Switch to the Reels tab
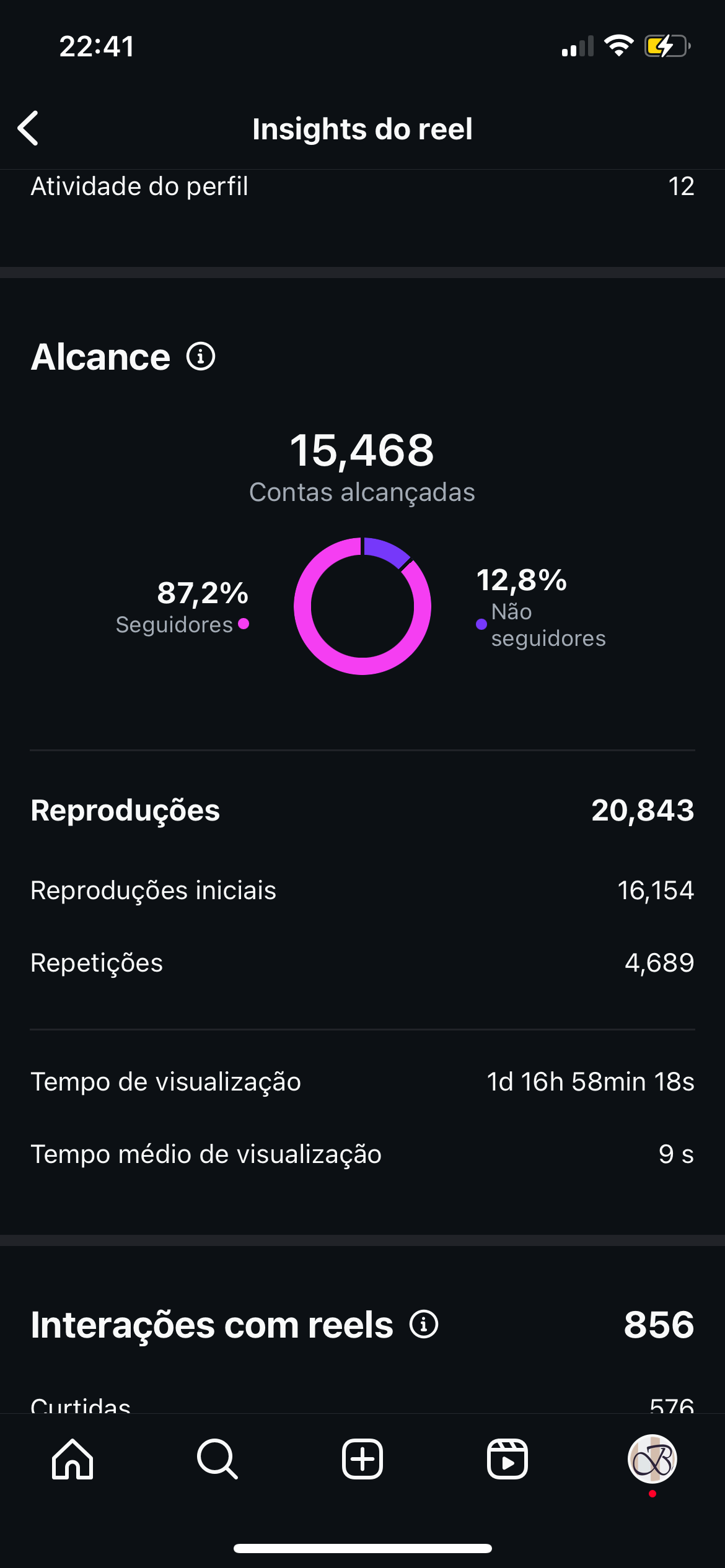The width and height of the screenshot is (725, 1568). click(507, 1459)
